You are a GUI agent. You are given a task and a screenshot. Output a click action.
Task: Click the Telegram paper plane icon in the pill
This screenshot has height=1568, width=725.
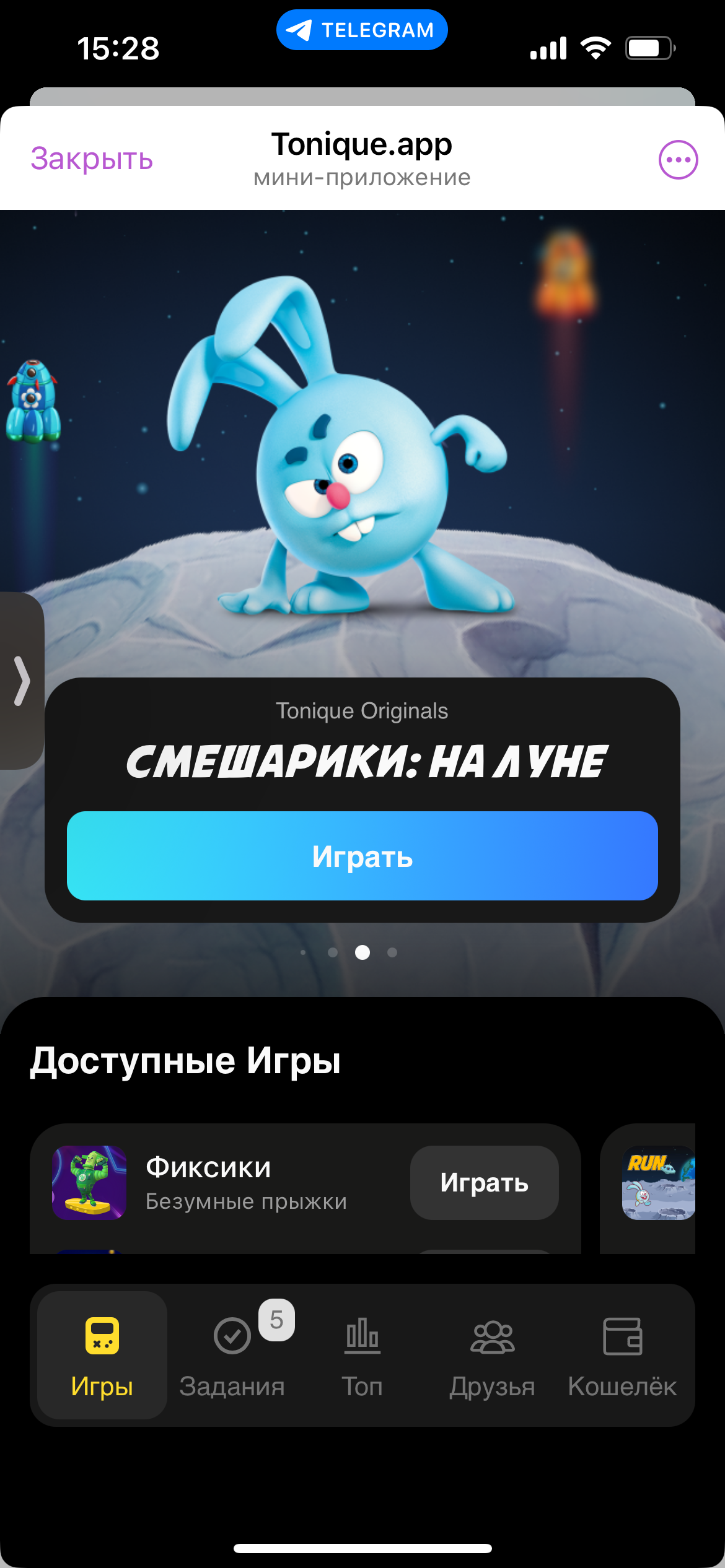299,28
